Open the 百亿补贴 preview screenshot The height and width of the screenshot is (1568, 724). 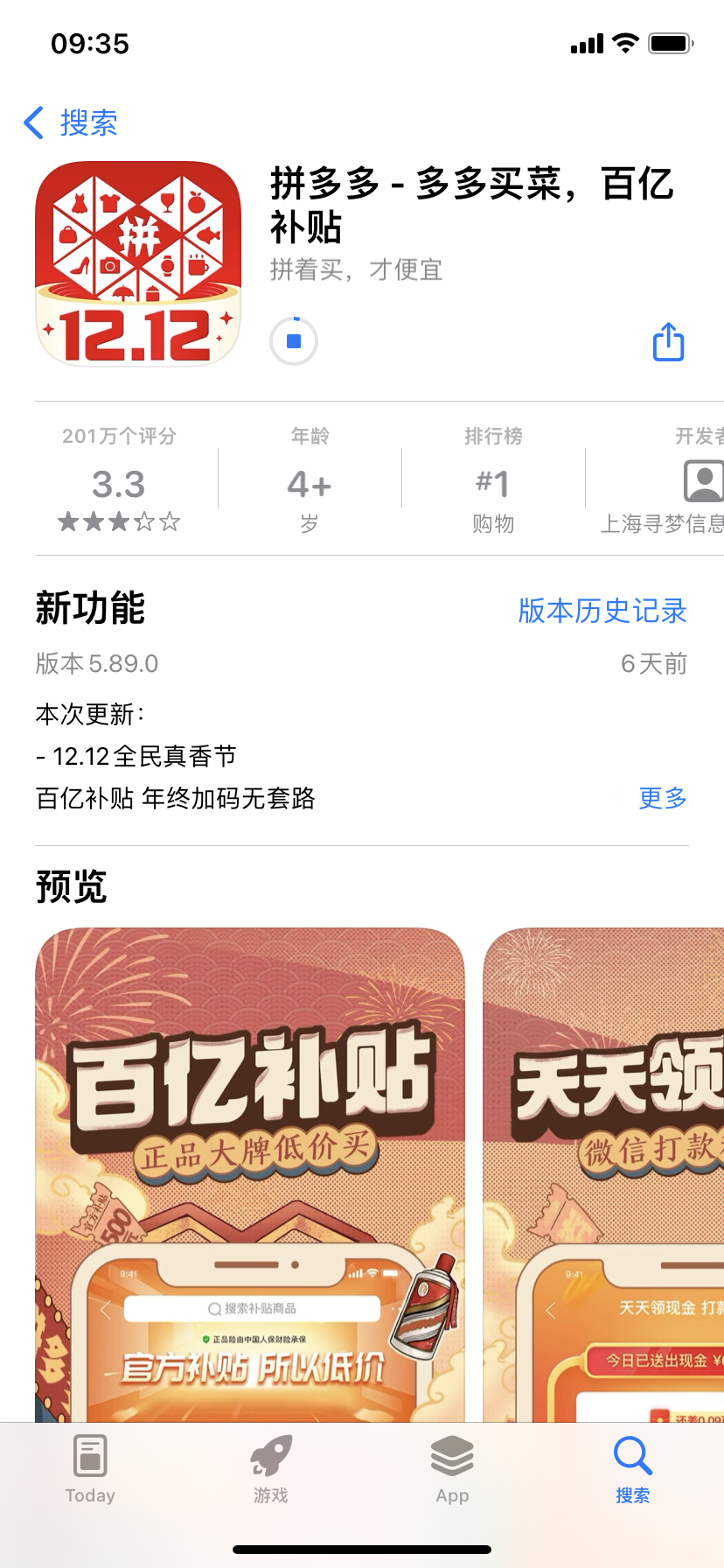click(250, 1172)
